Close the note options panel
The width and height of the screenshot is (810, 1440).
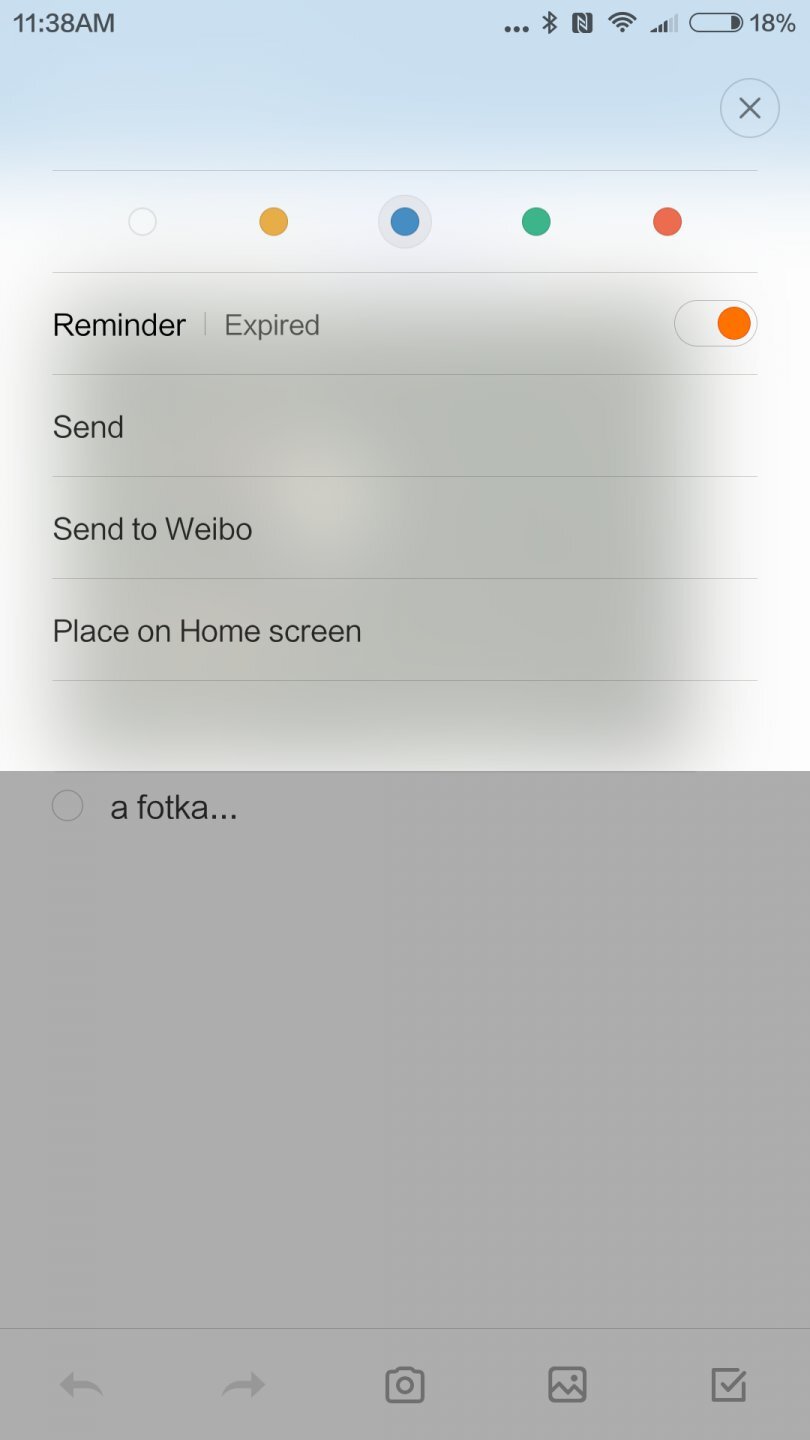749,108
